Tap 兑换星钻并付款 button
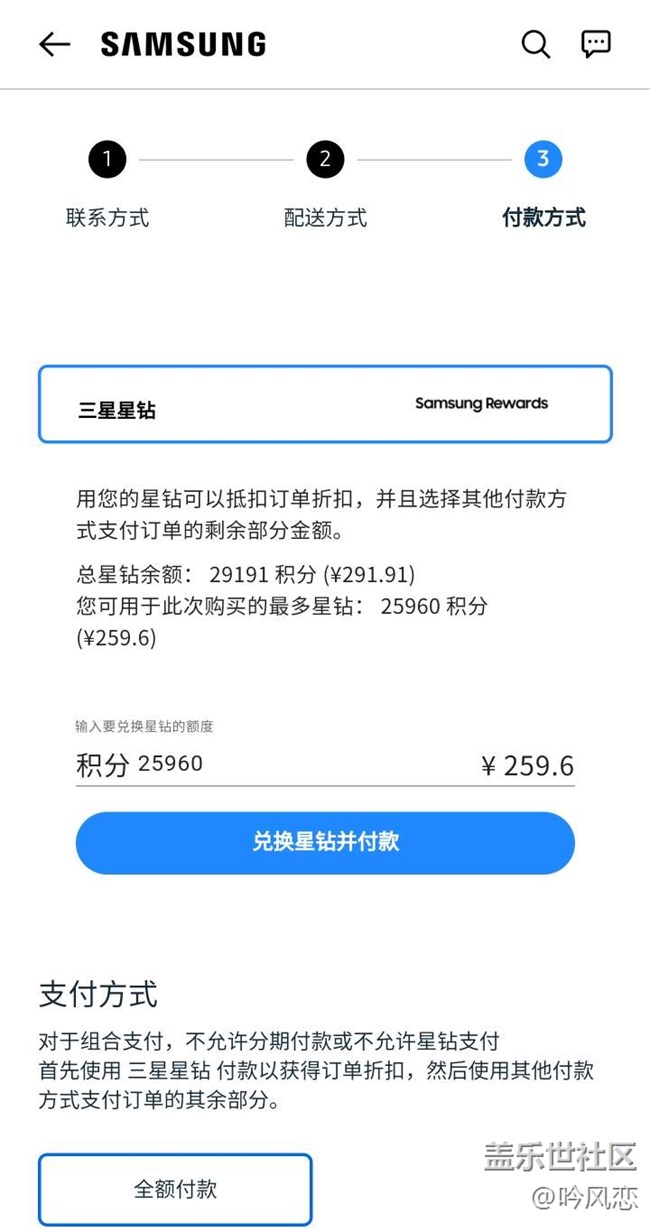The image size is (650, 1232). [x=325, y=842]
